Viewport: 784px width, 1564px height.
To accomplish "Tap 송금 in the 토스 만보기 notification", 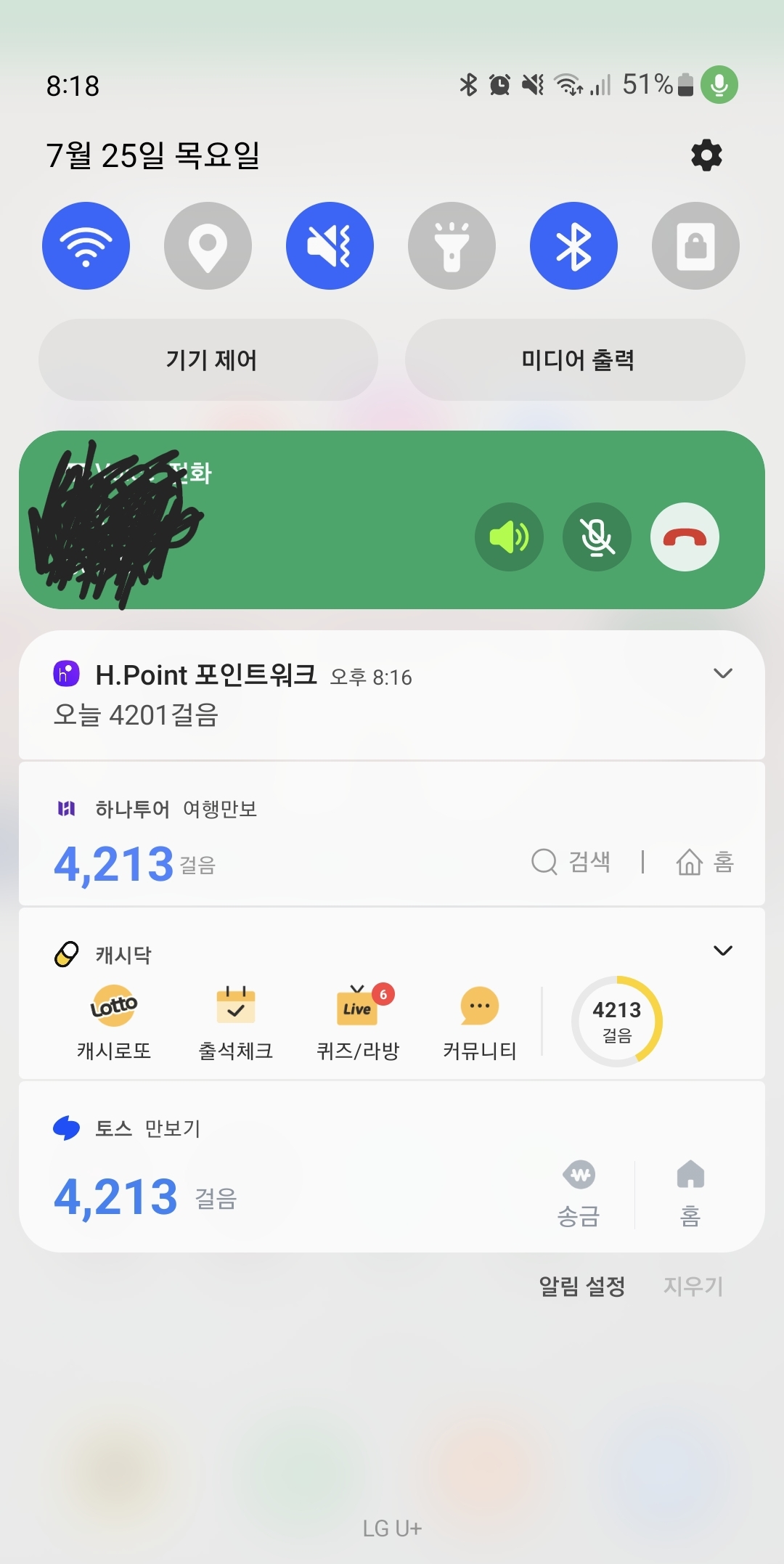I will click(x=579, y=1193).
